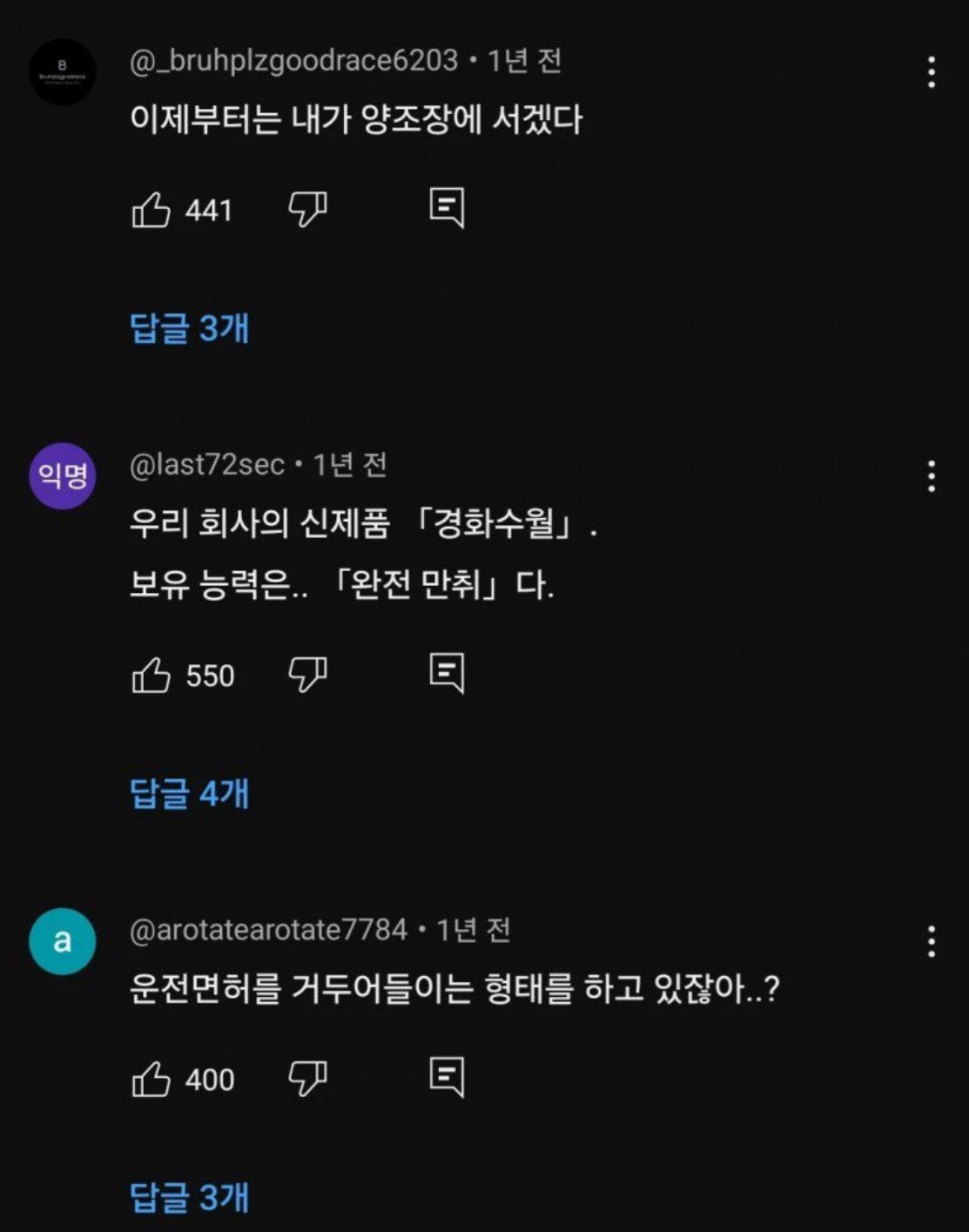
Task: Open @_bruhplzgoodrace6203's profile avatar
Action: [x=63, y=71]
